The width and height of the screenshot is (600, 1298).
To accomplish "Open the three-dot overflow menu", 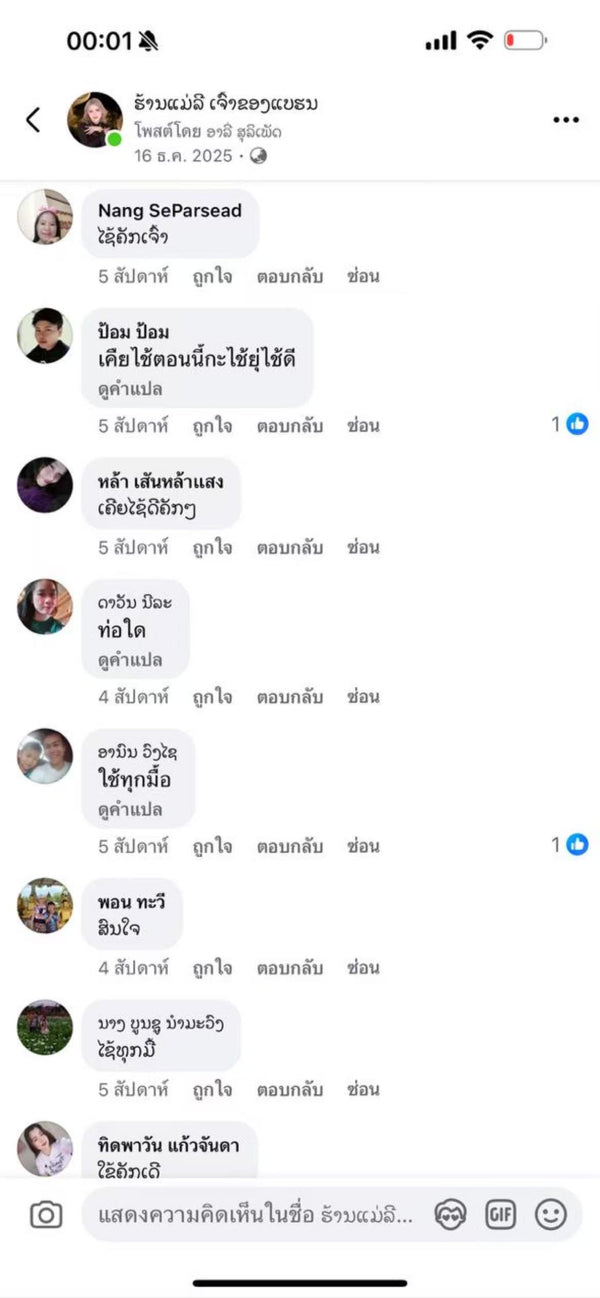I will (x=566, y=120).
